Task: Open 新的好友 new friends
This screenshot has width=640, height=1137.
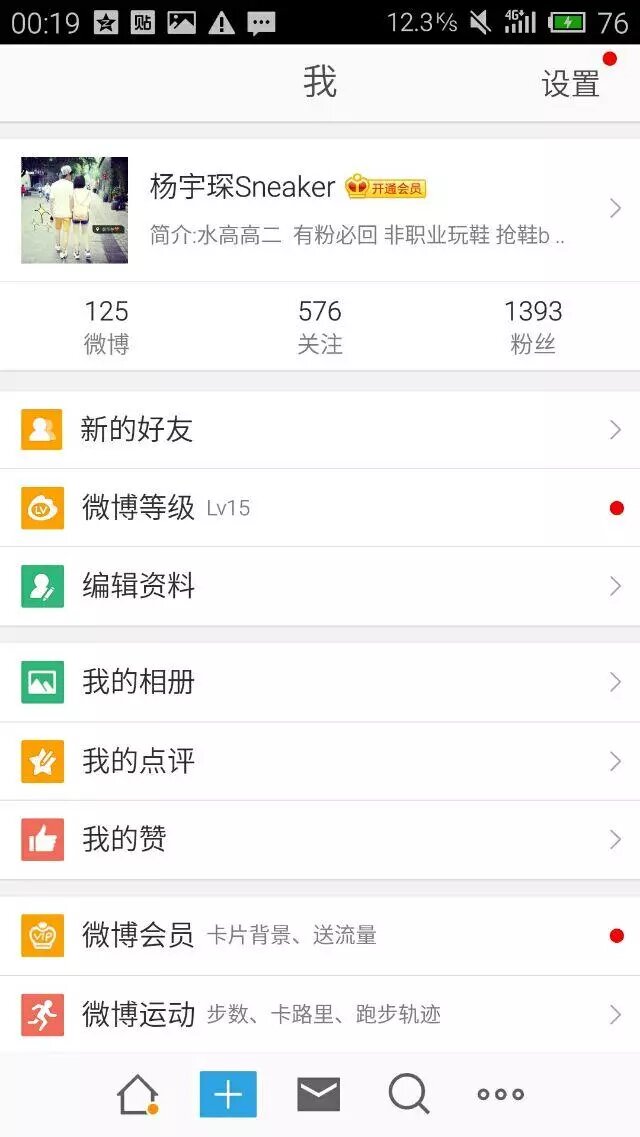Action: coord(320,430)
